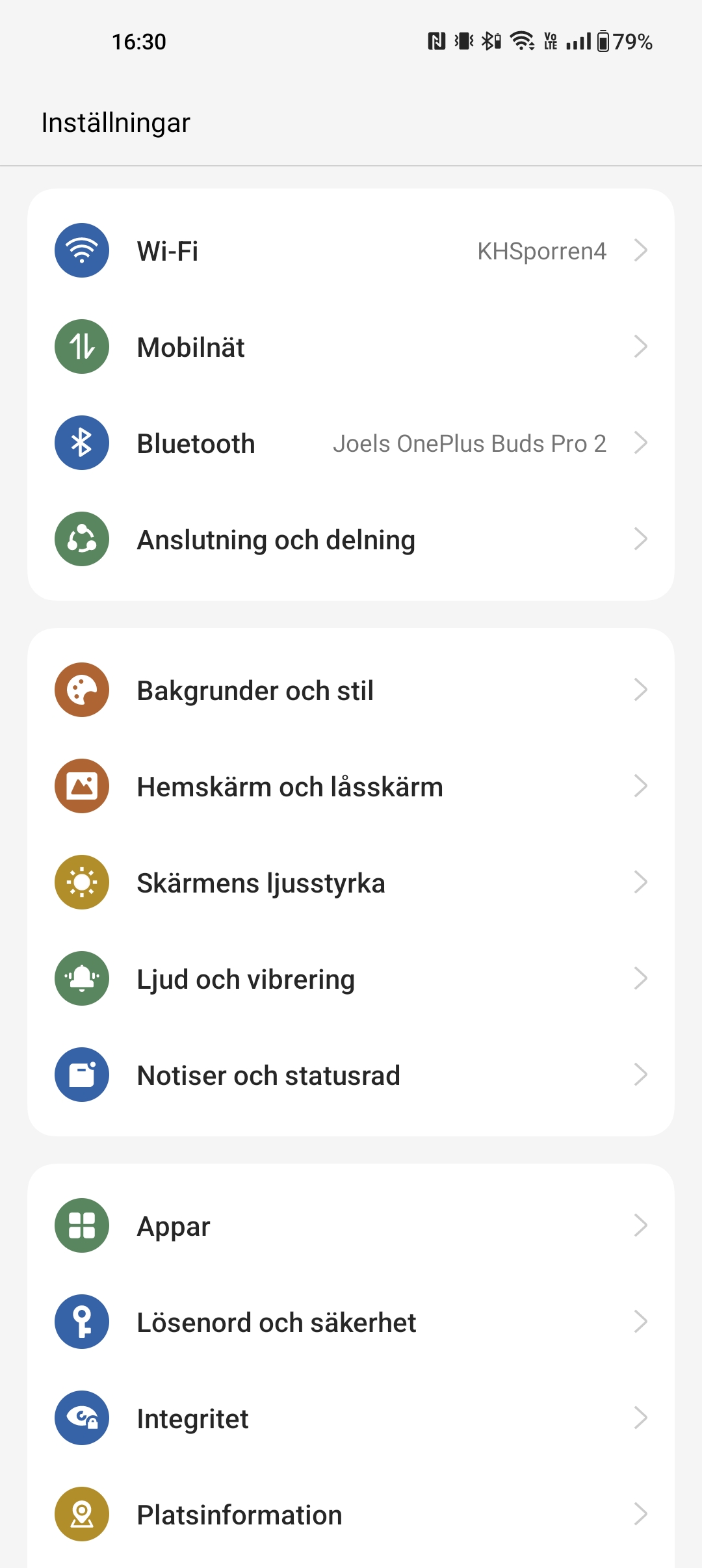Open the Mobilnät settings row
Image resolution: width=702 pixels, height=1568 pixels.
click(351, 347)
